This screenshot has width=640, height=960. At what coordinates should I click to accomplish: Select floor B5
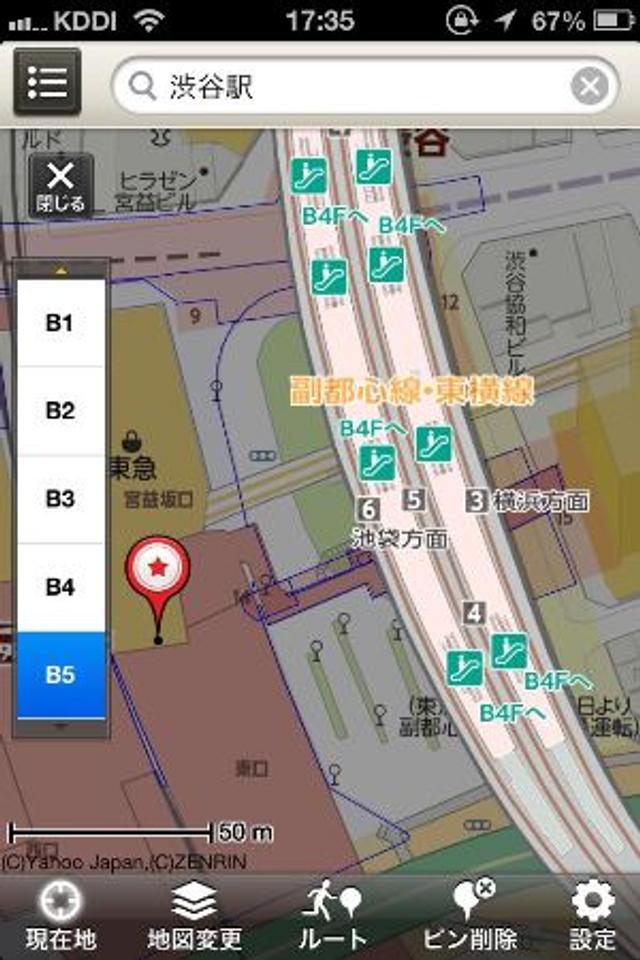[61, 675]
